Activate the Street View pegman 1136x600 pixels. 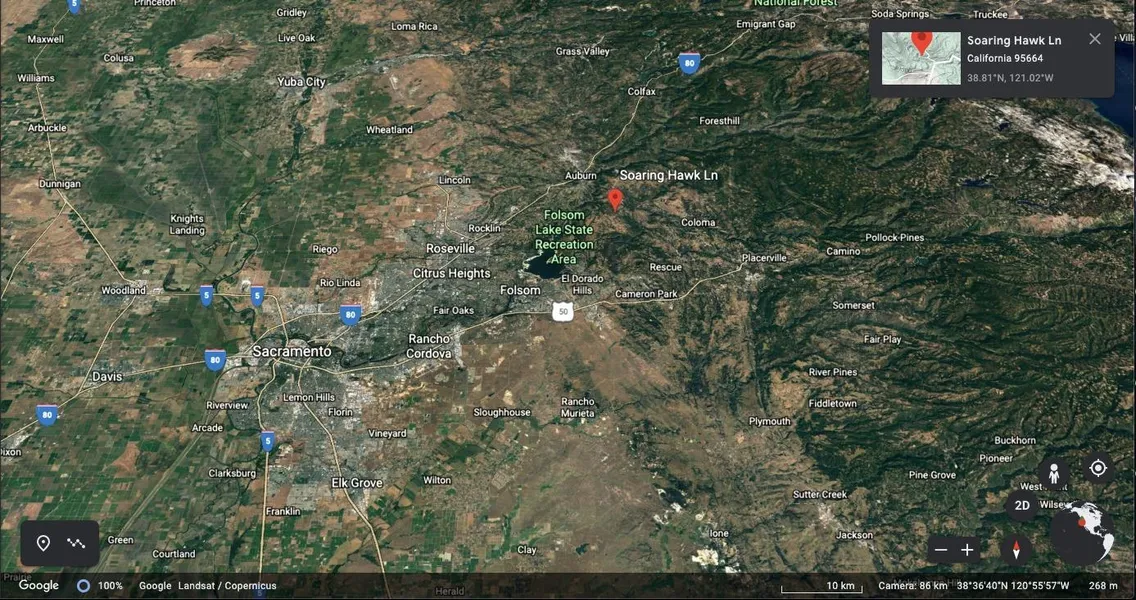pyautogui.click(x=1054, y=472)
